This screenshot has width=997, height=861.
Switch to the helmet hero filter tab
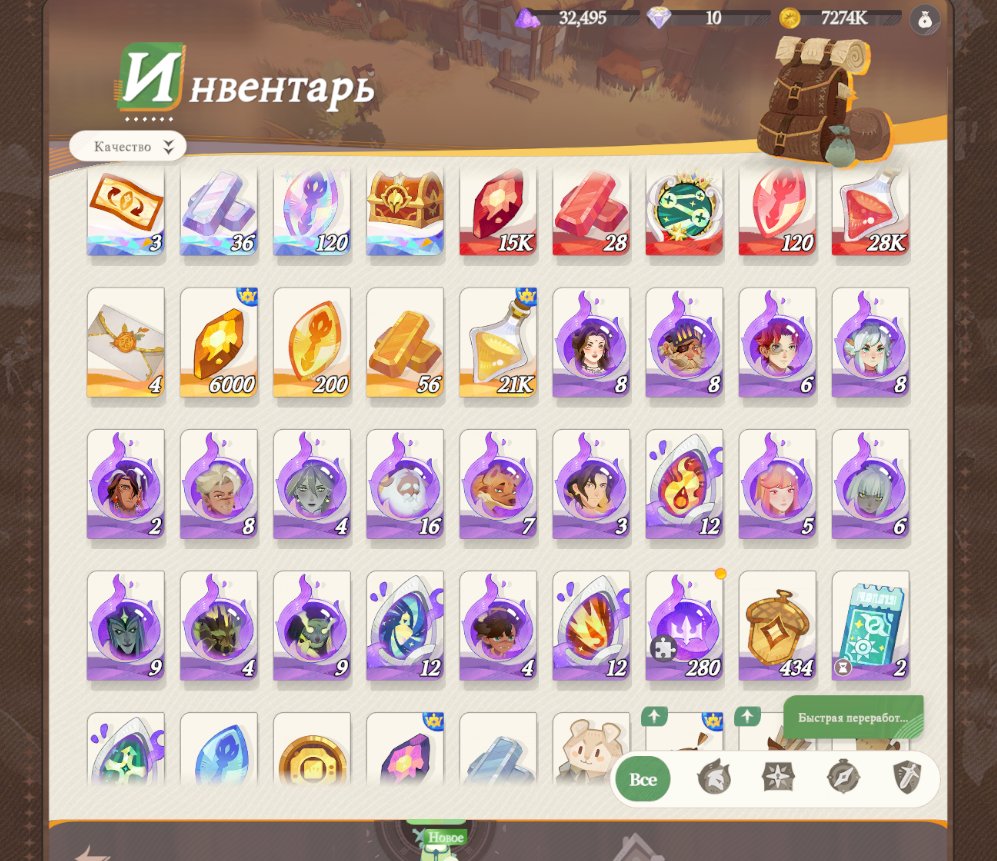point(713,777)
